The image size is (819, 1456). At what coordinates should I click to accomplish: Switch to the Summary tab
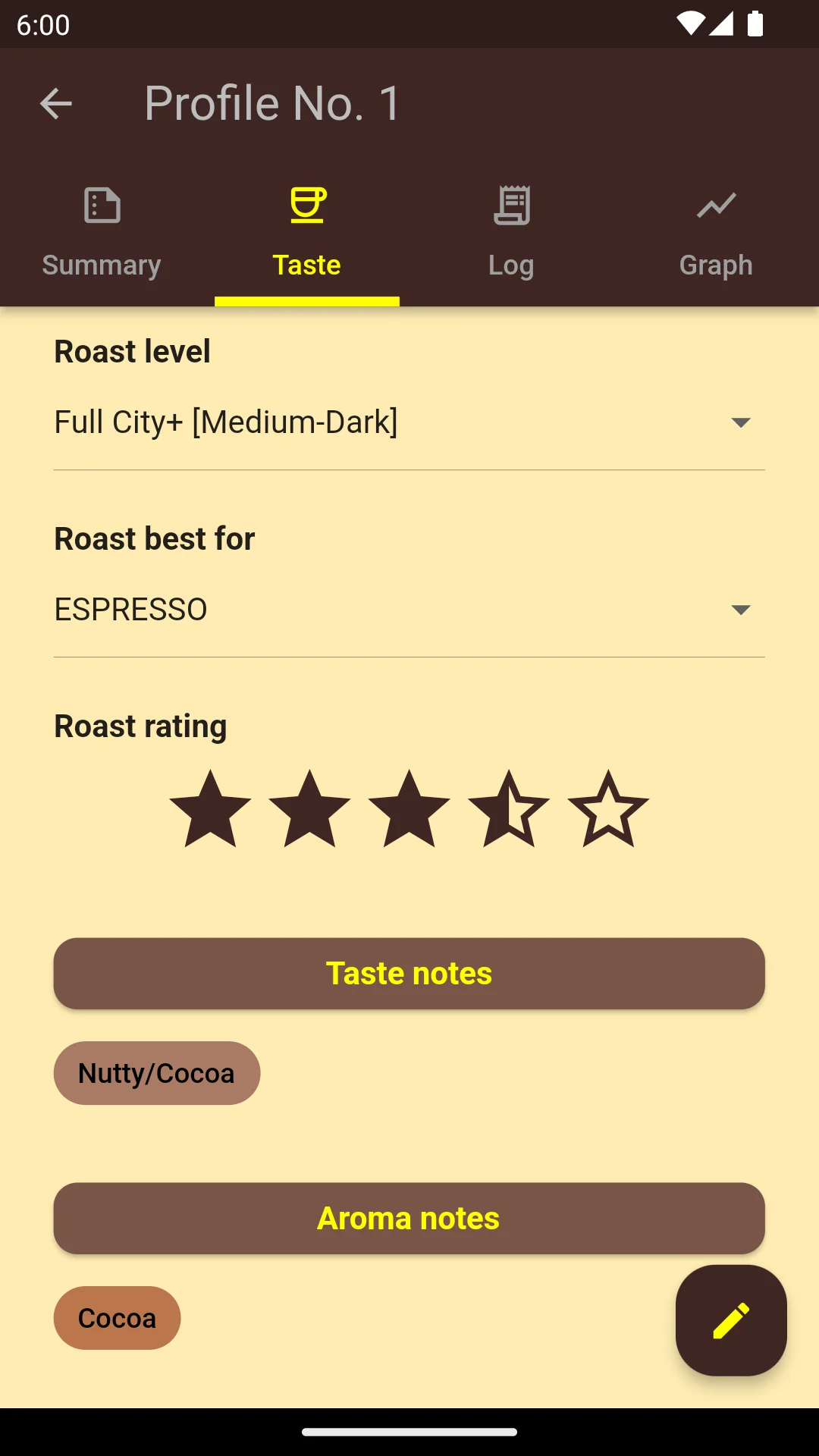click(x=102, y=233)
